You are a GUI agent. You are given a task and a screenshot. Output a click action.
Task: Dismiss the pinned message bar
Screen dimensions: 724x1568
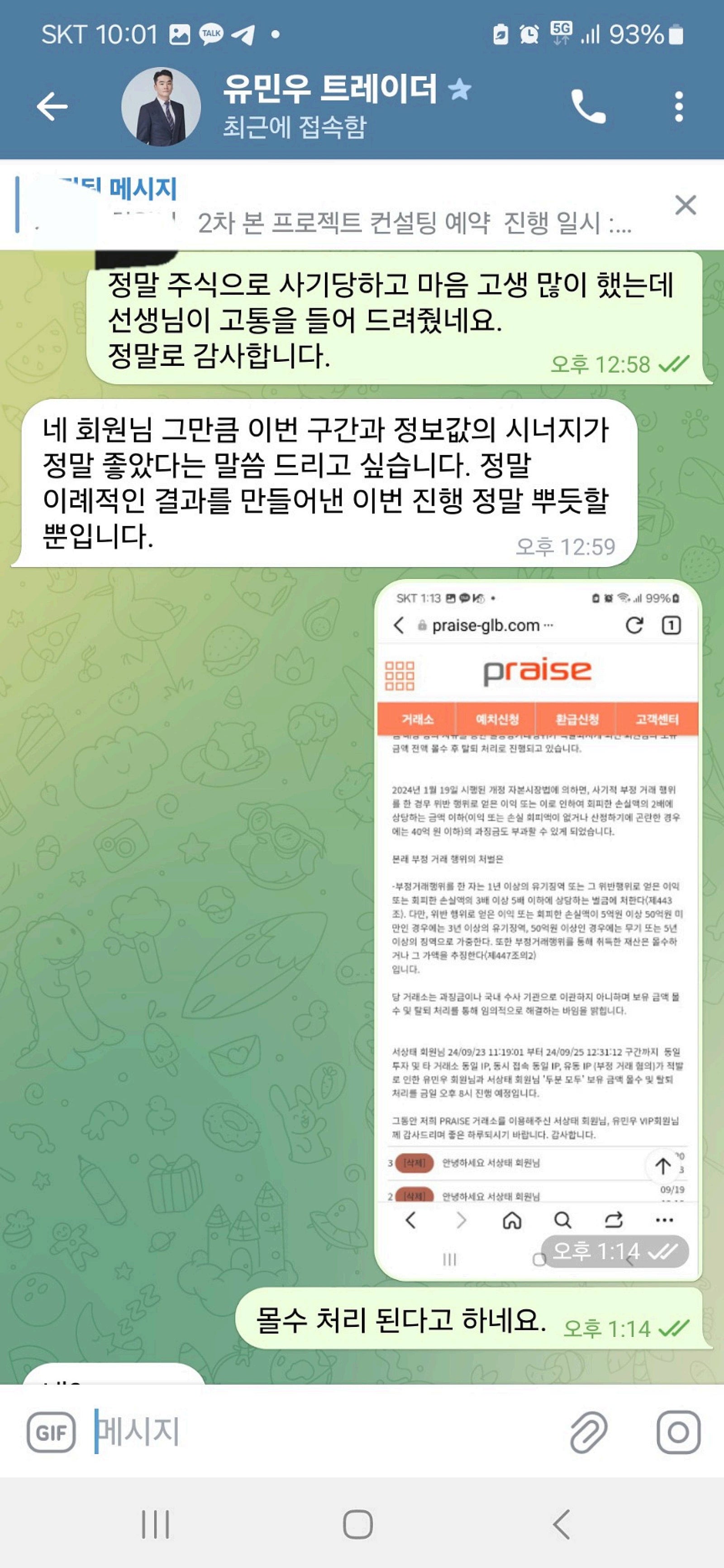[686, 206]
